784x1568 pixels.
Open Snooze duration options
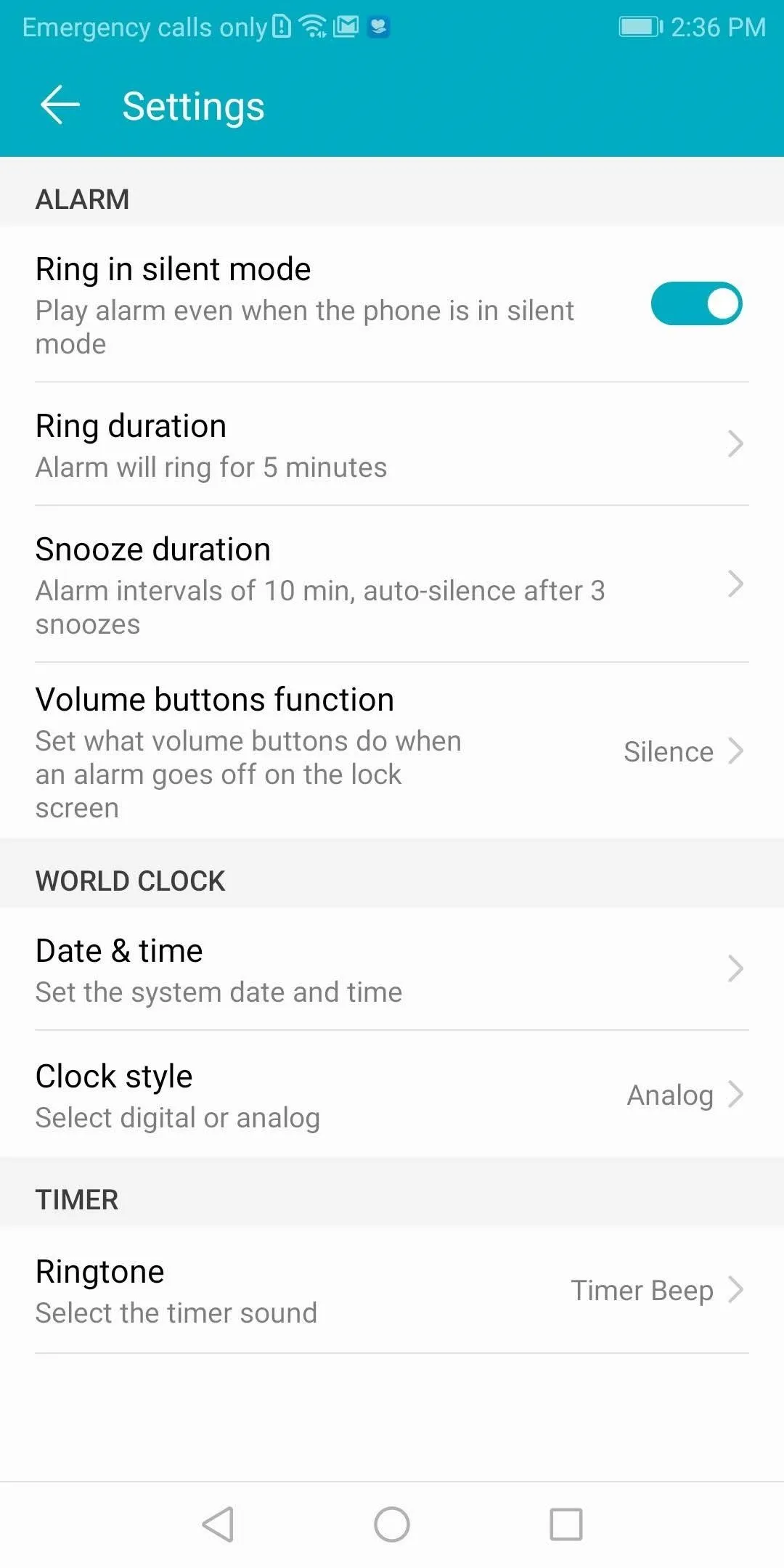click(392, 584)
